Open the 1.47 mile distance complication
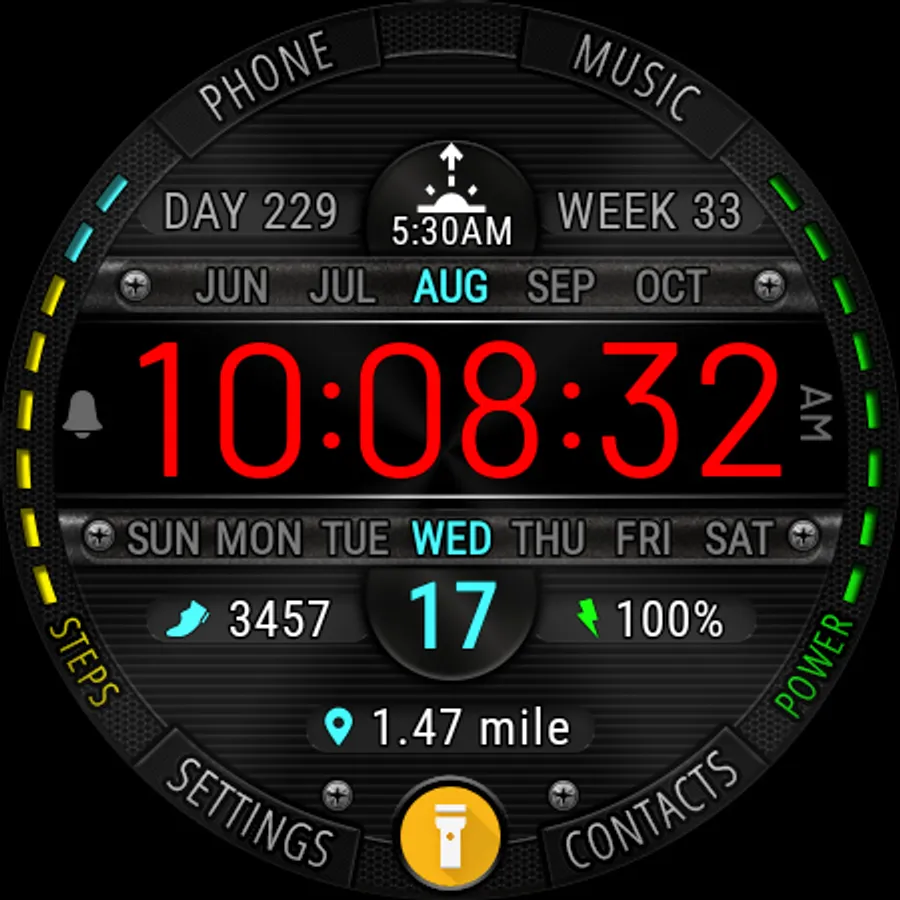900x900 pixels. [x=448, y=727]
